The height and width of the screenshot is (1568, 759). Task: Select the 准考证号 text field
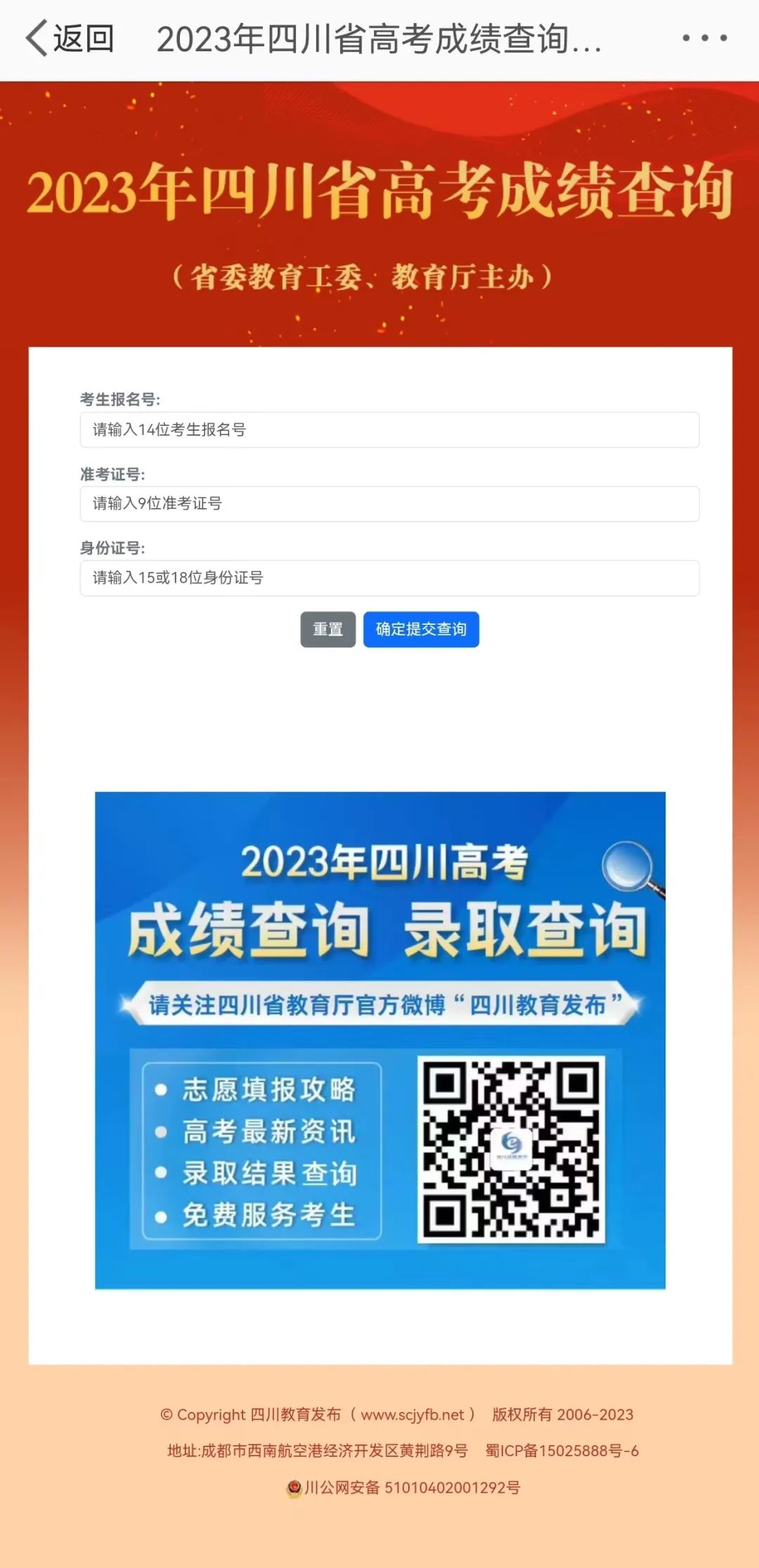389,504
